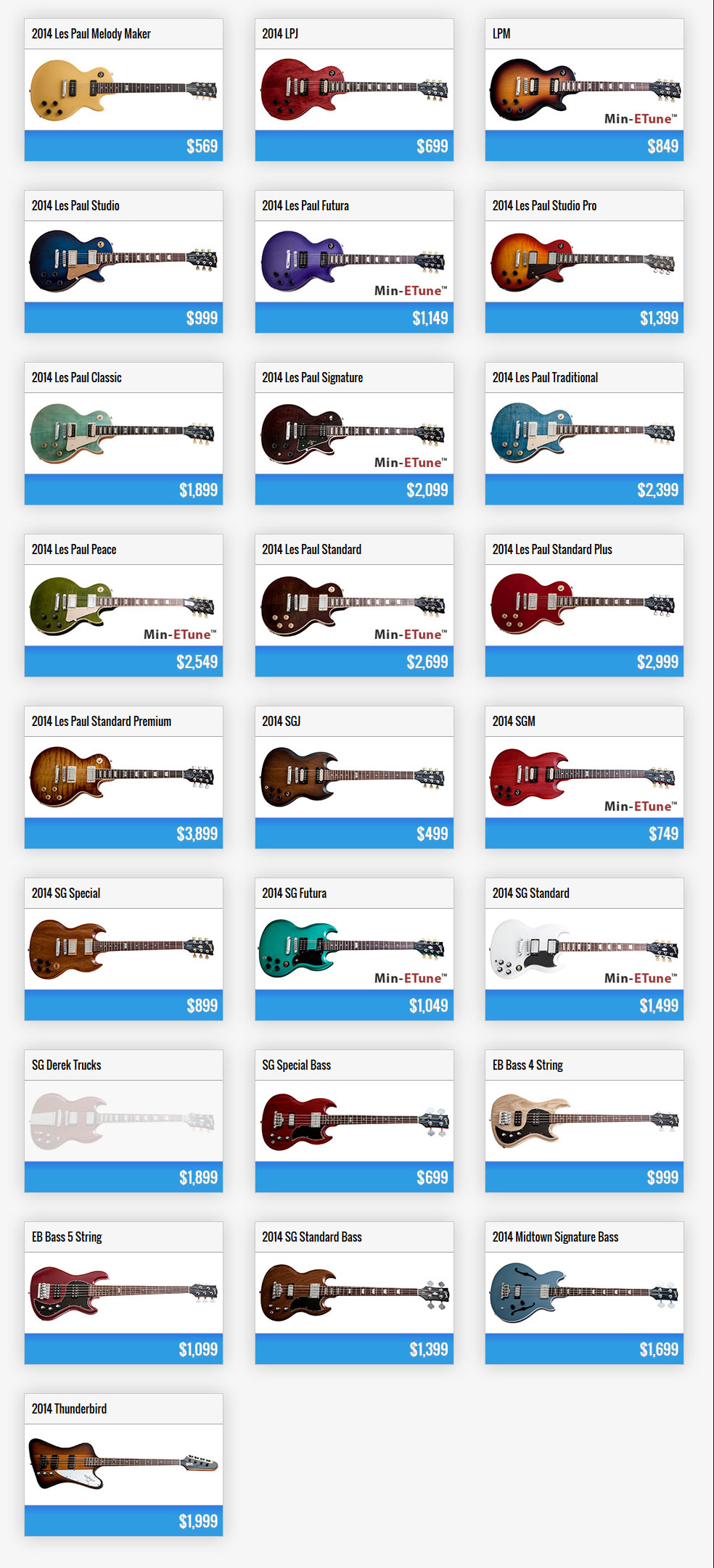Open the 2014 SGJ guitar card
Screen dimensions: 714x1568
[x=354, y=777]
